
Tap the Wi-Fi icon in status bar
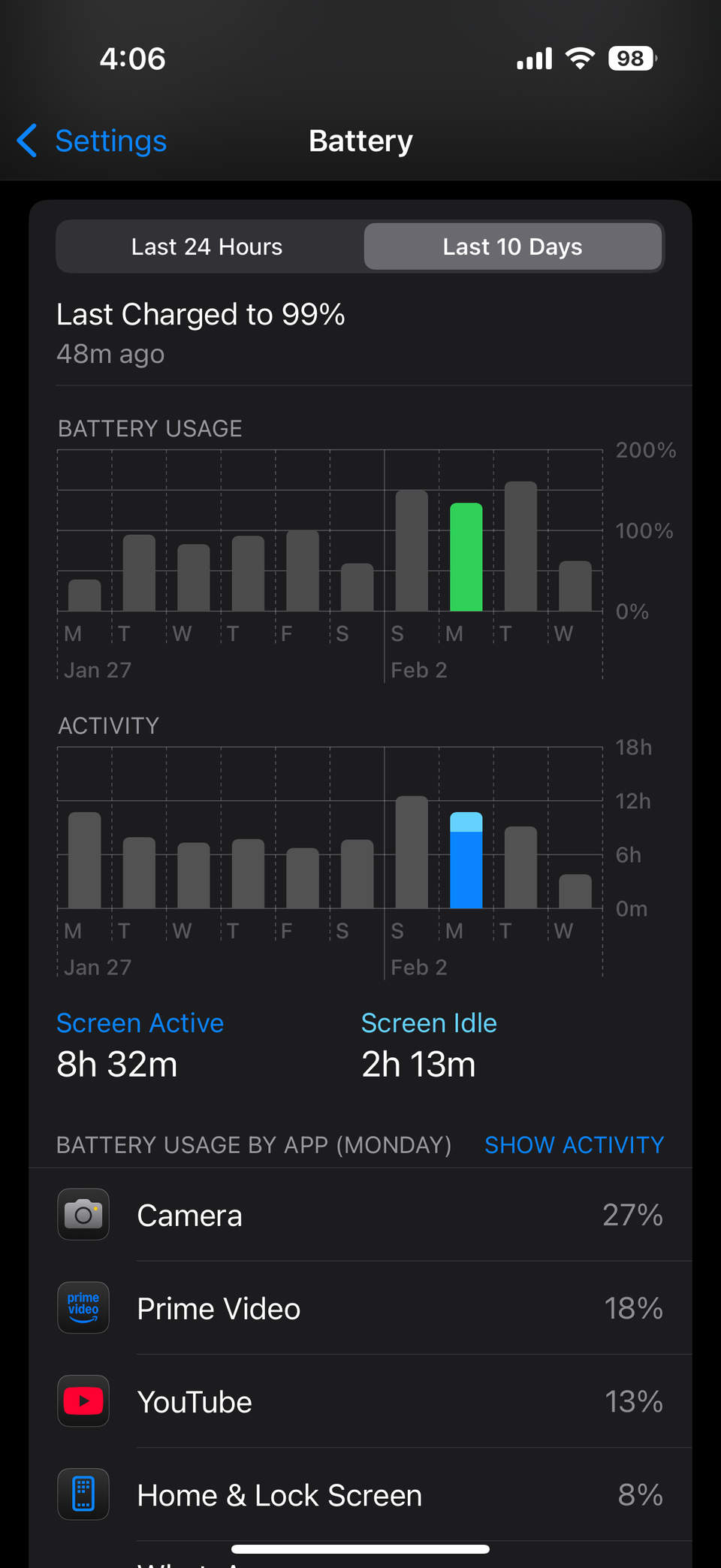579,58
